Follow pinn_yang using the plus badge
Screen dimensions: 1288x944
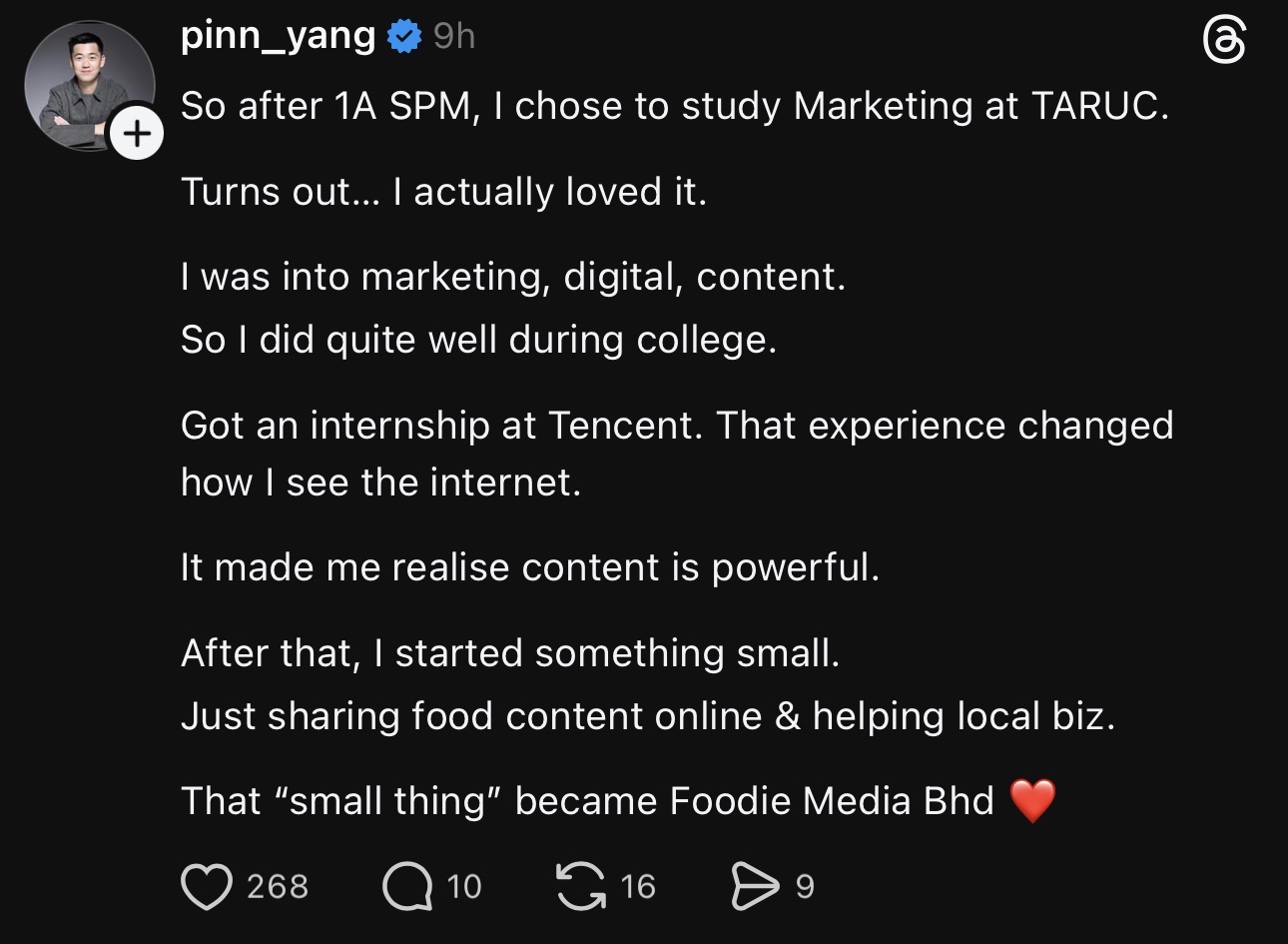tap(137, 133)
